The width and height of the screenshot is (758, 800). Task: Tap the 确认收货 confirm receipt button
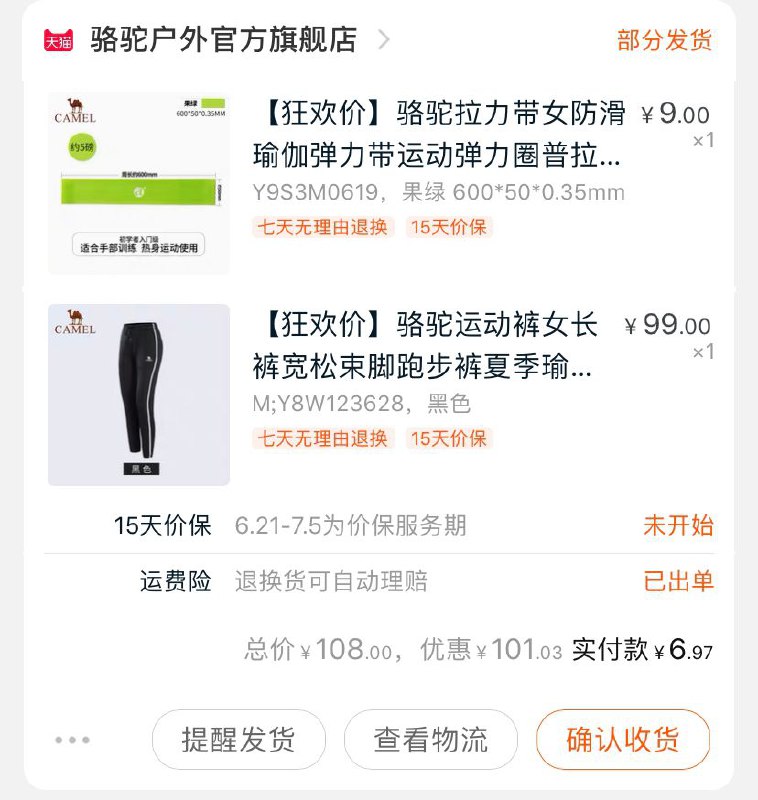(x=629, y=740)
